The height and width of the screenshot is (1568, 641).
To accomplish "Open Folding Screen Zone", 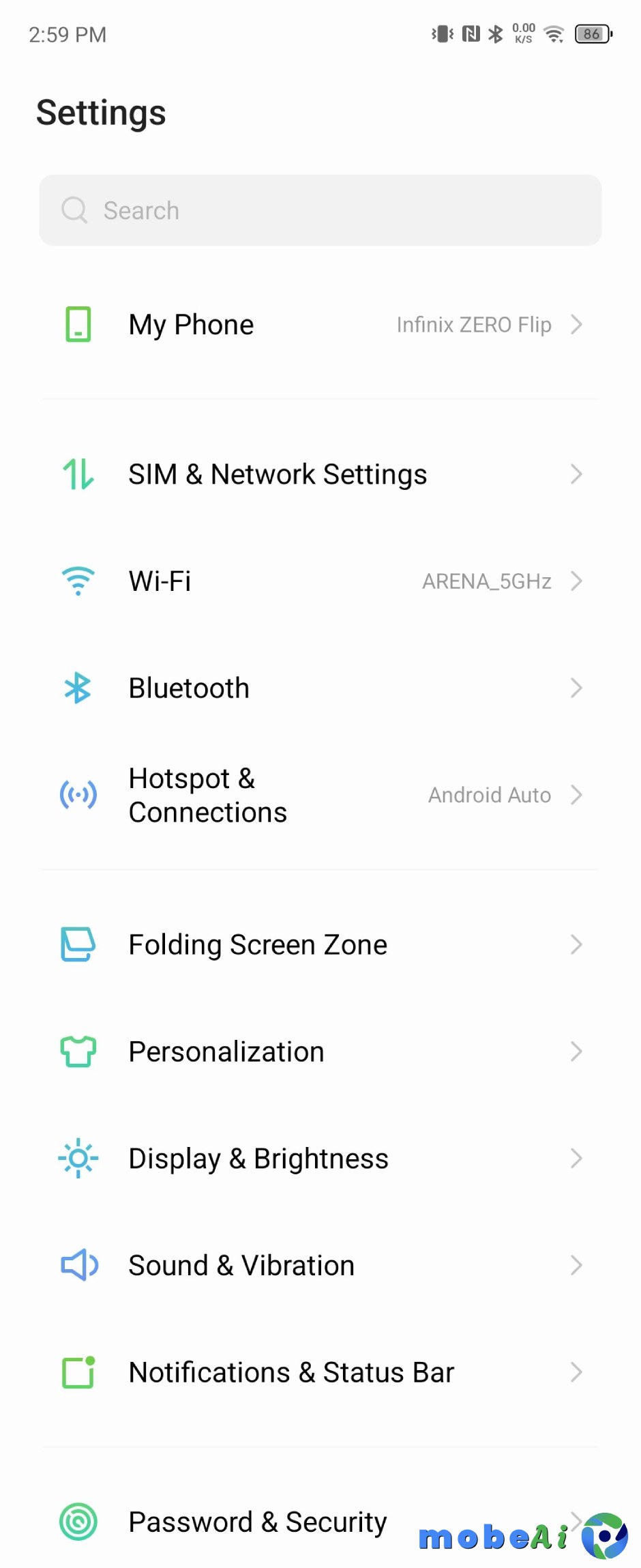I will click(320, 945).
